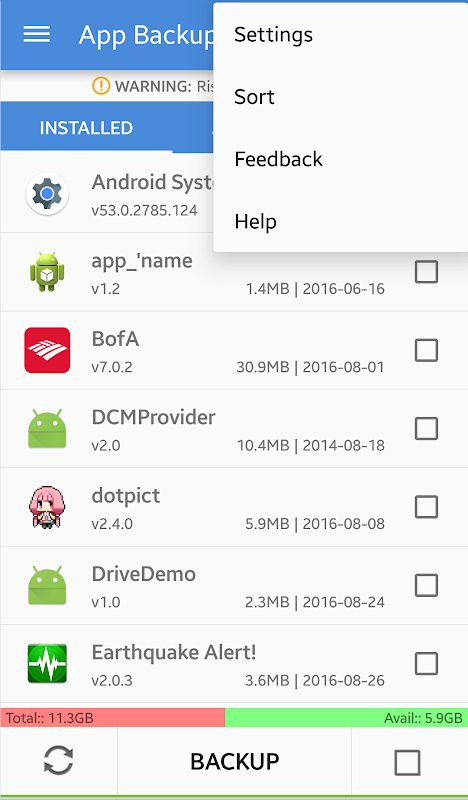Choose Sort in the dropdown menu
Image resolution: width=468 pixels, height=800 pixels.
coord(340,97)
